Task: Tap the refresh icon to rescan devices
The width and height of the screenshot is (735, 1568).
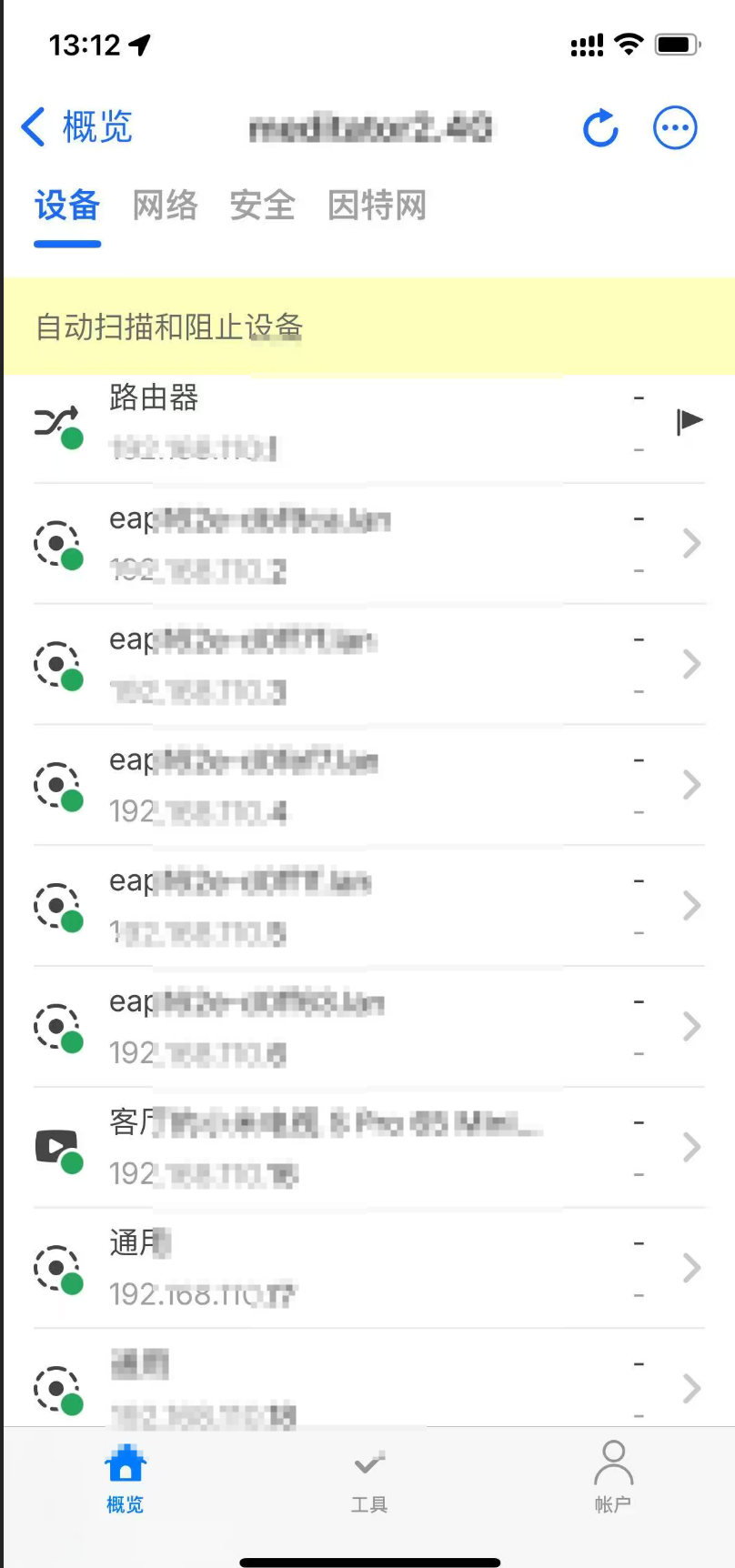Action: (600, 128)
